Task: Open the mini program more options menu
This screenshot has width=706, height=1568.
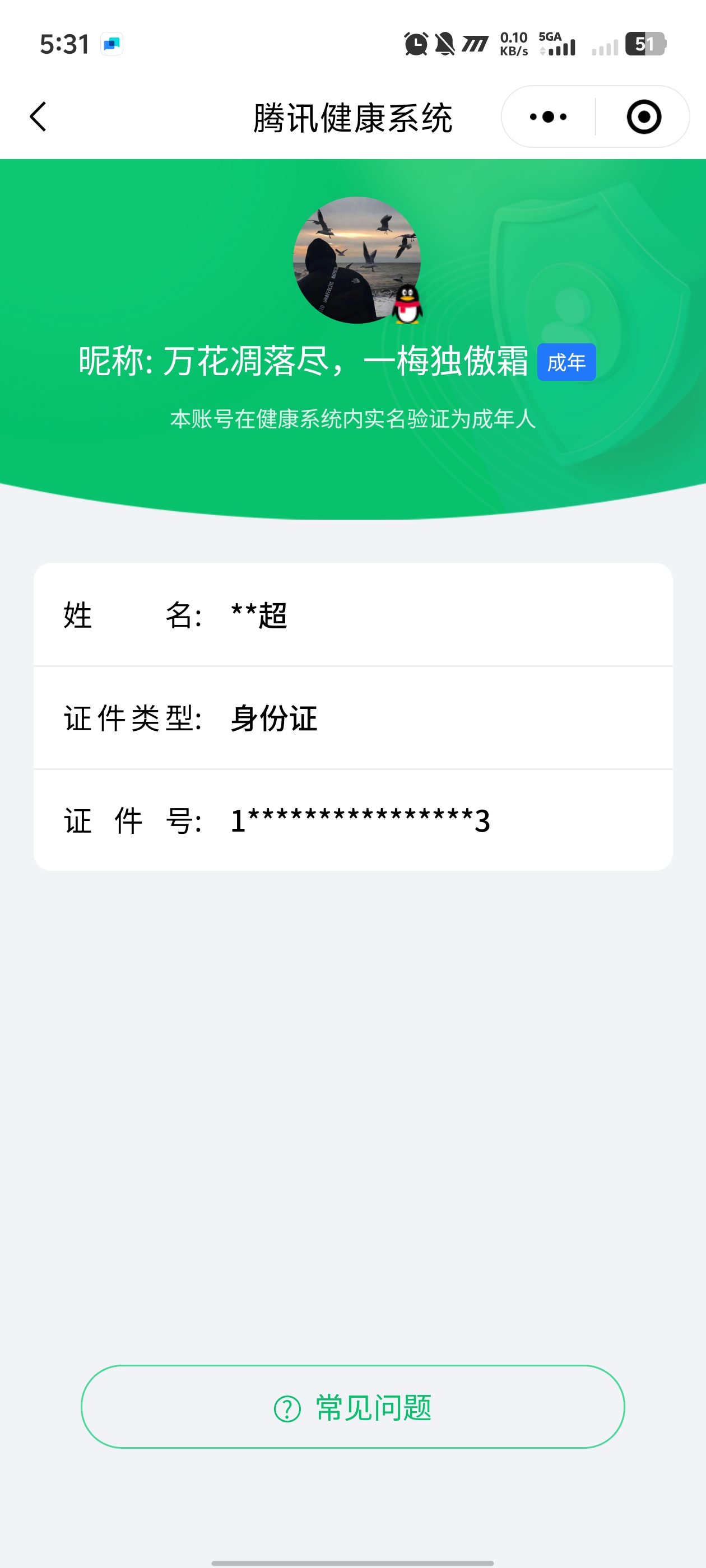Action: coord(547,116)
